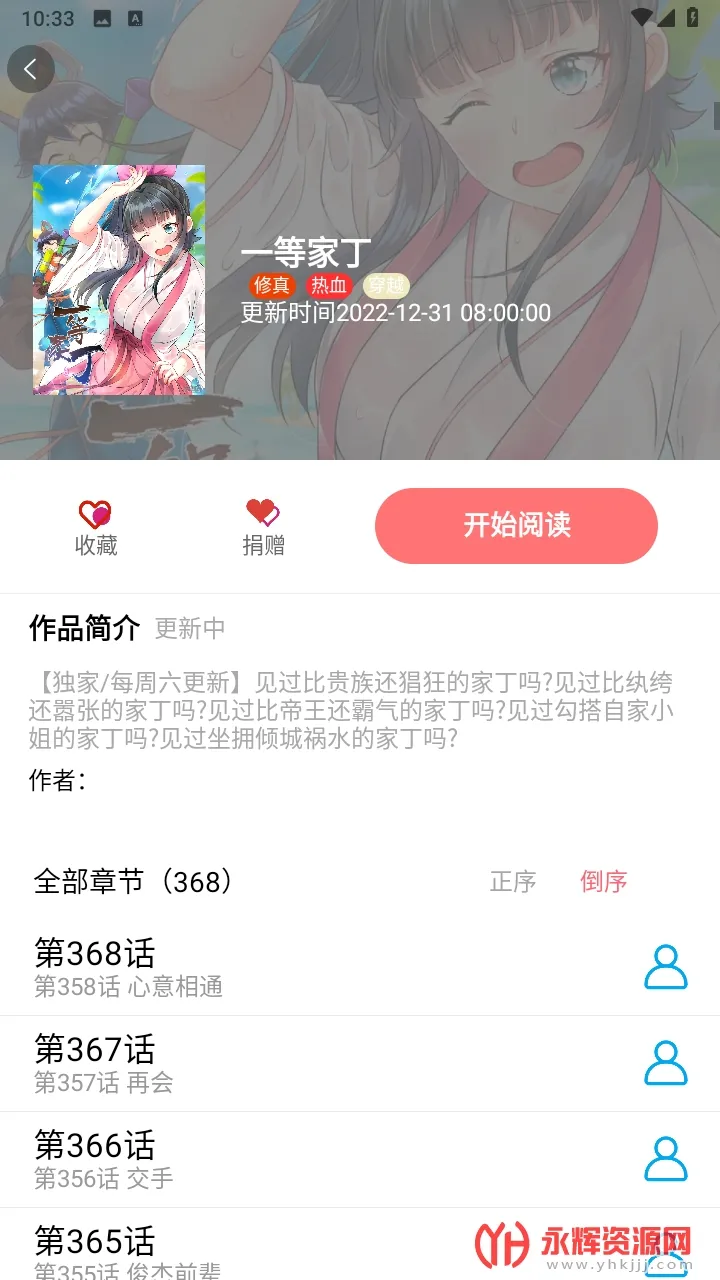Viewport: 720px width, 1280px height.
Task: Tap the 修真 genre tag
Action: click(x=272, y=285)
